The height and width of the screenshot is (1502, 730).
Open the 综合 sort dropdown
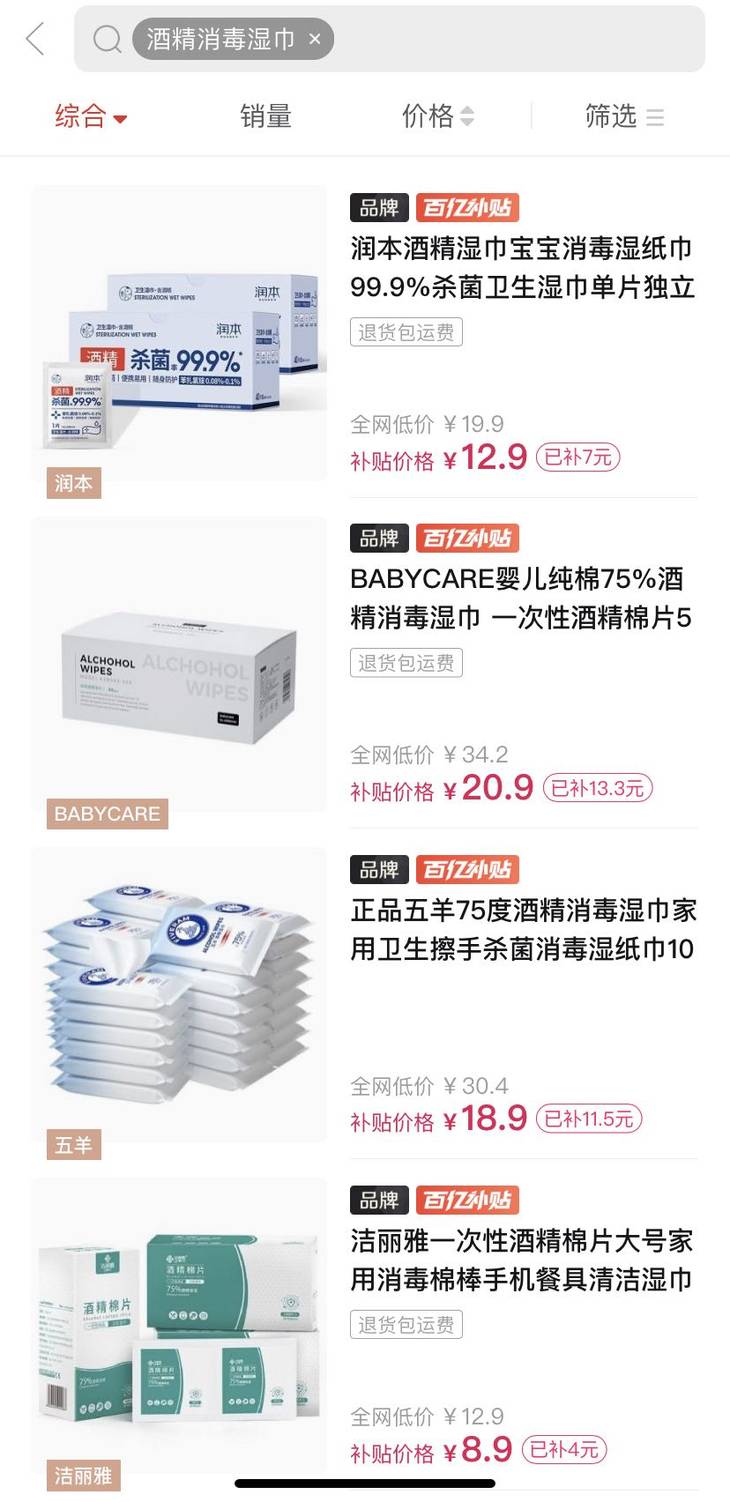pyautogui.click(x=91, y=116)
